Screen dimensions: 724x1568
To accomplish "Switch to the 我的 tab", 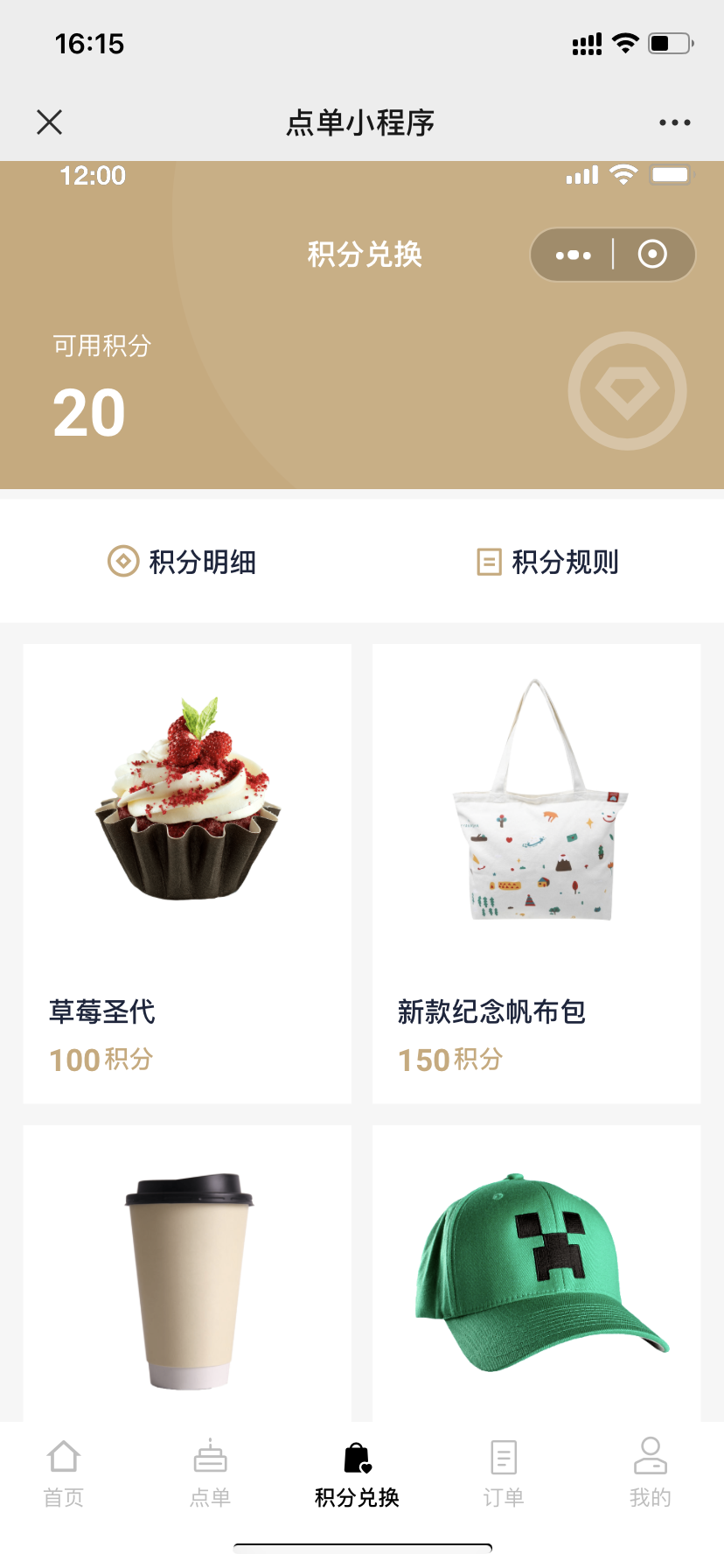I will 650,1474.
